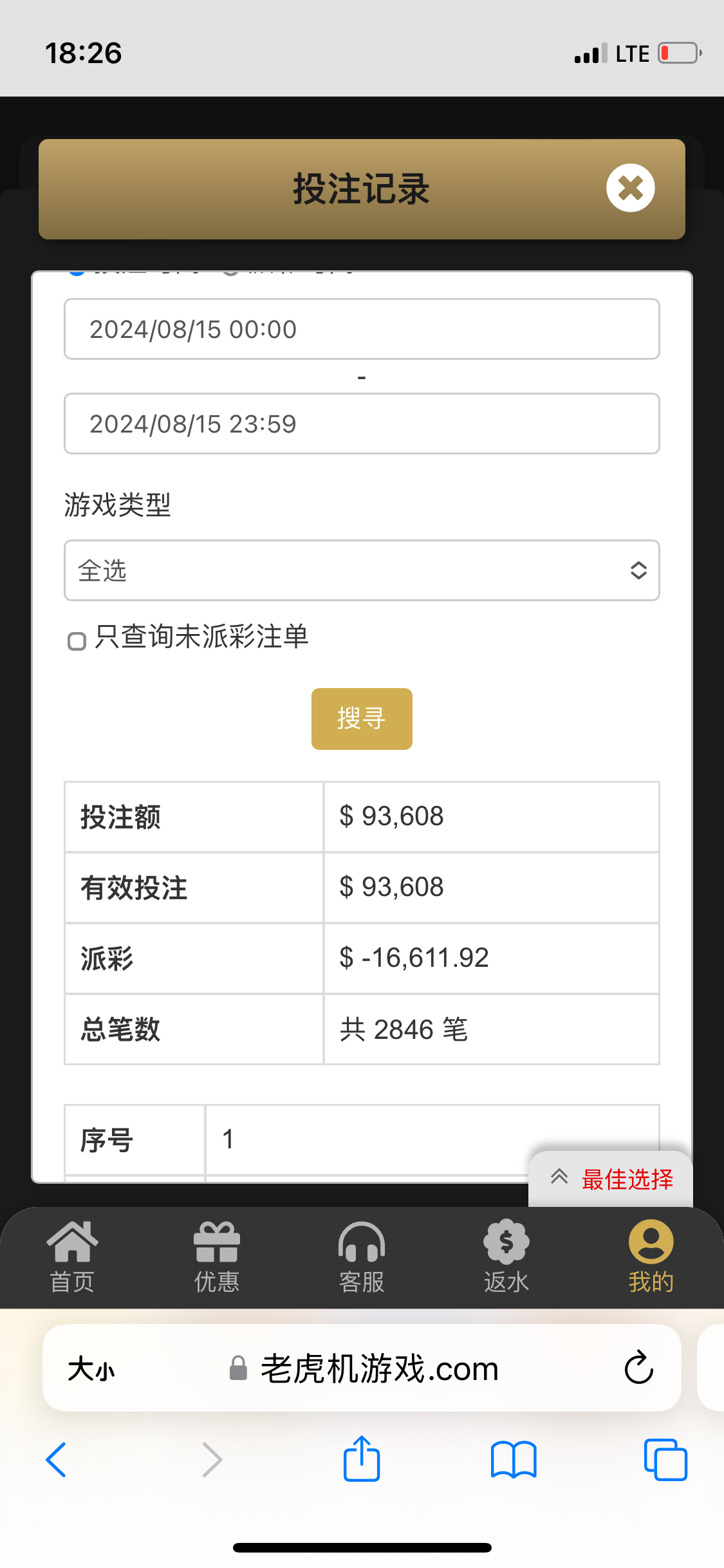Select the 我的 profile tab

tap(651, 1256)
